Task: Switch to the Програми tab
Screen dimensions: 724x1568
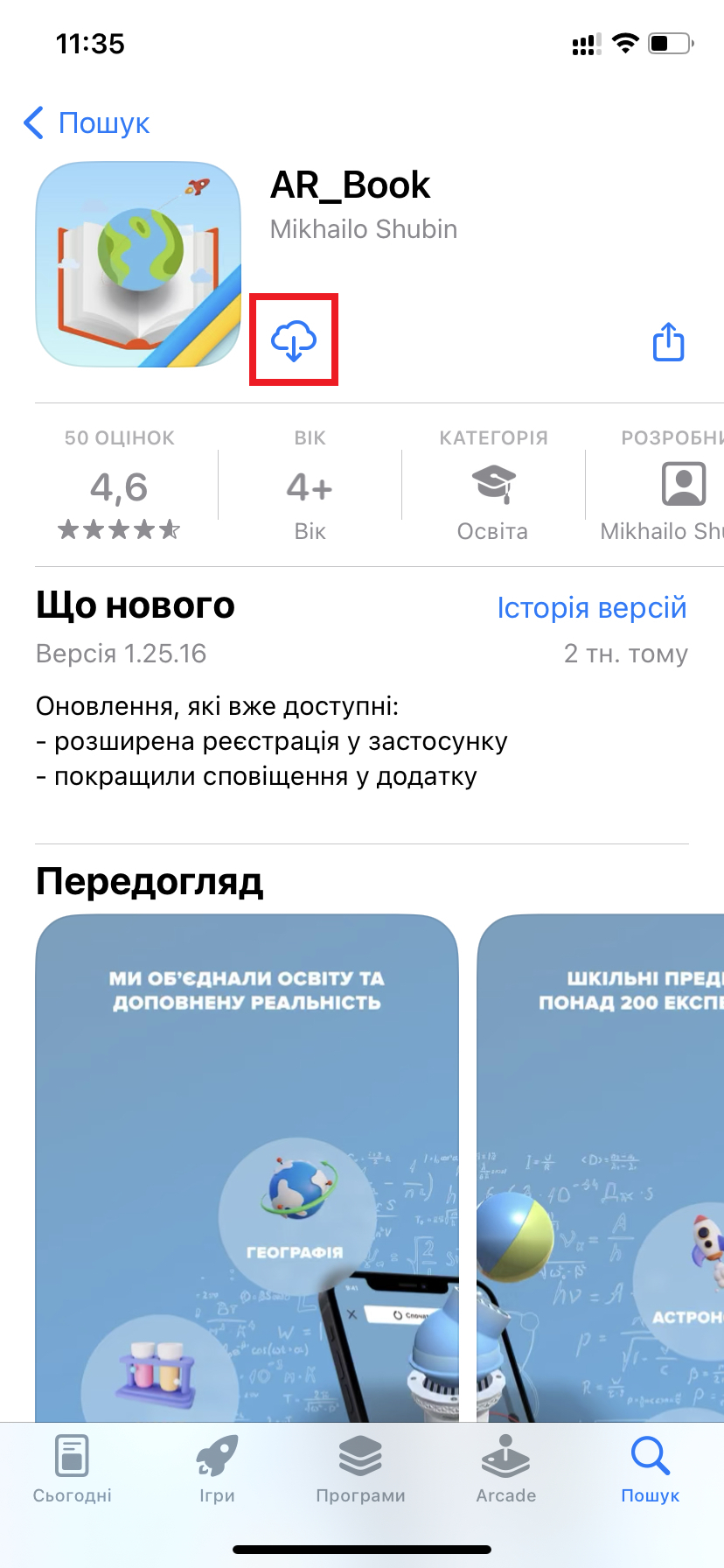Action: [360, 1470]
